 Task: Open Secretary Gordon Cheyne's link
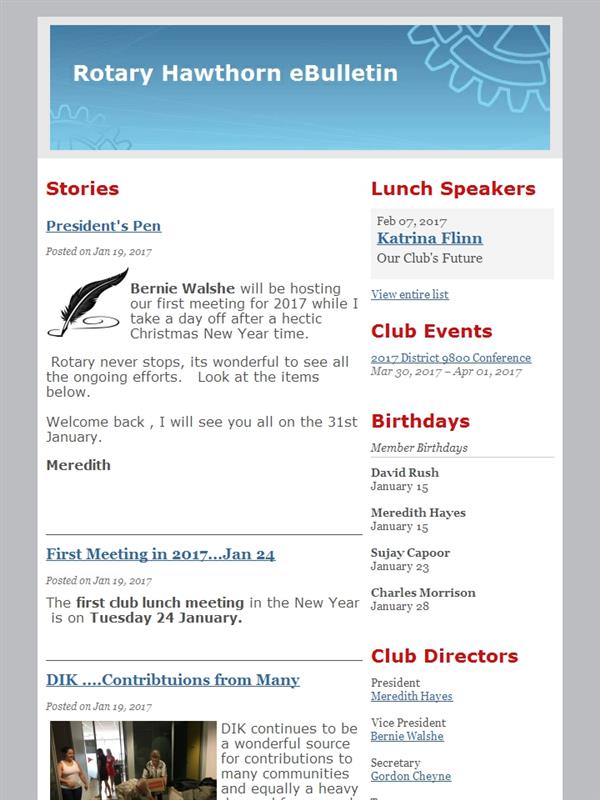[x=411, y=776]
